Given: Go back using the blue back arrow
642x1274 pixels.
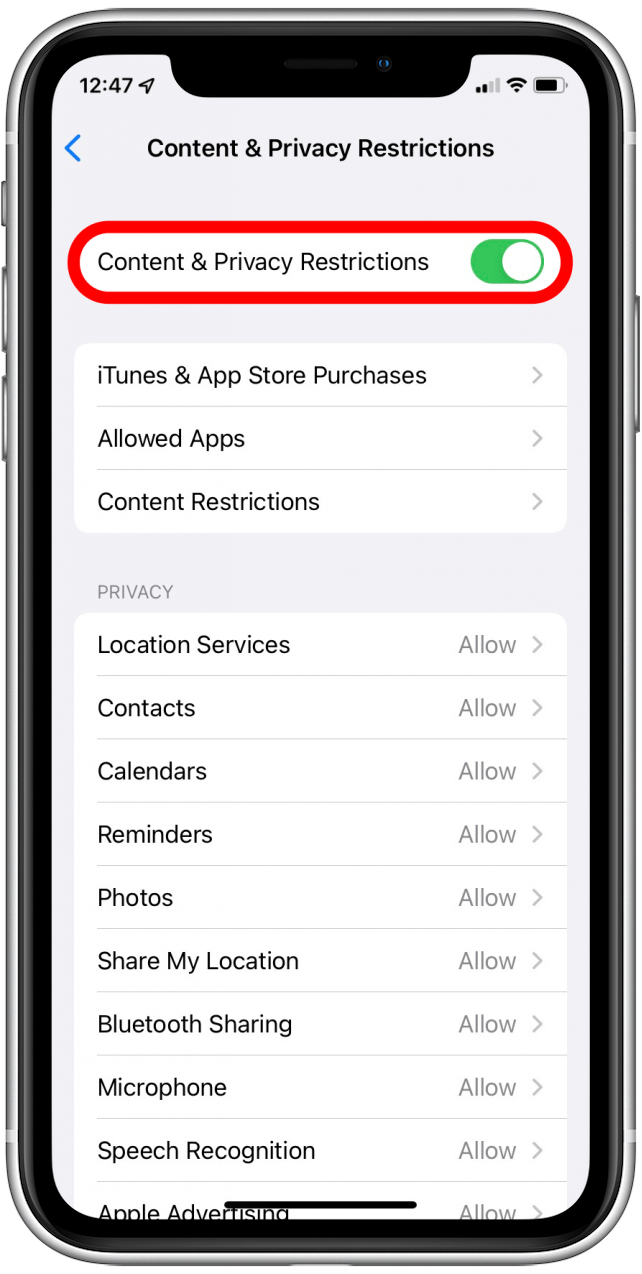Looking at the screenshot, I should tap(73, 149).
